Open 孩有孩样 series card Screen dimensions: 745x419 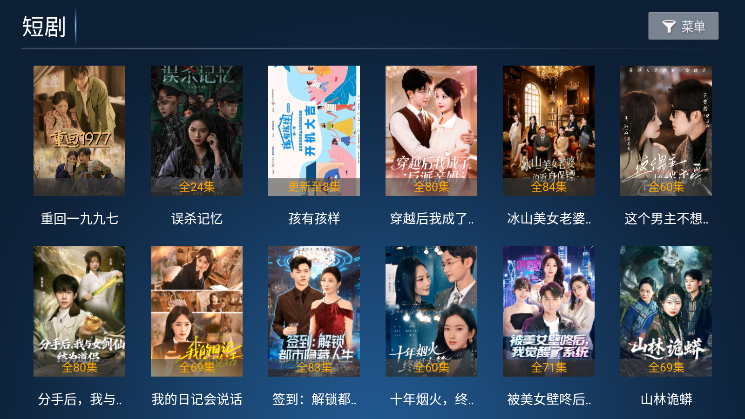point(314,131)
